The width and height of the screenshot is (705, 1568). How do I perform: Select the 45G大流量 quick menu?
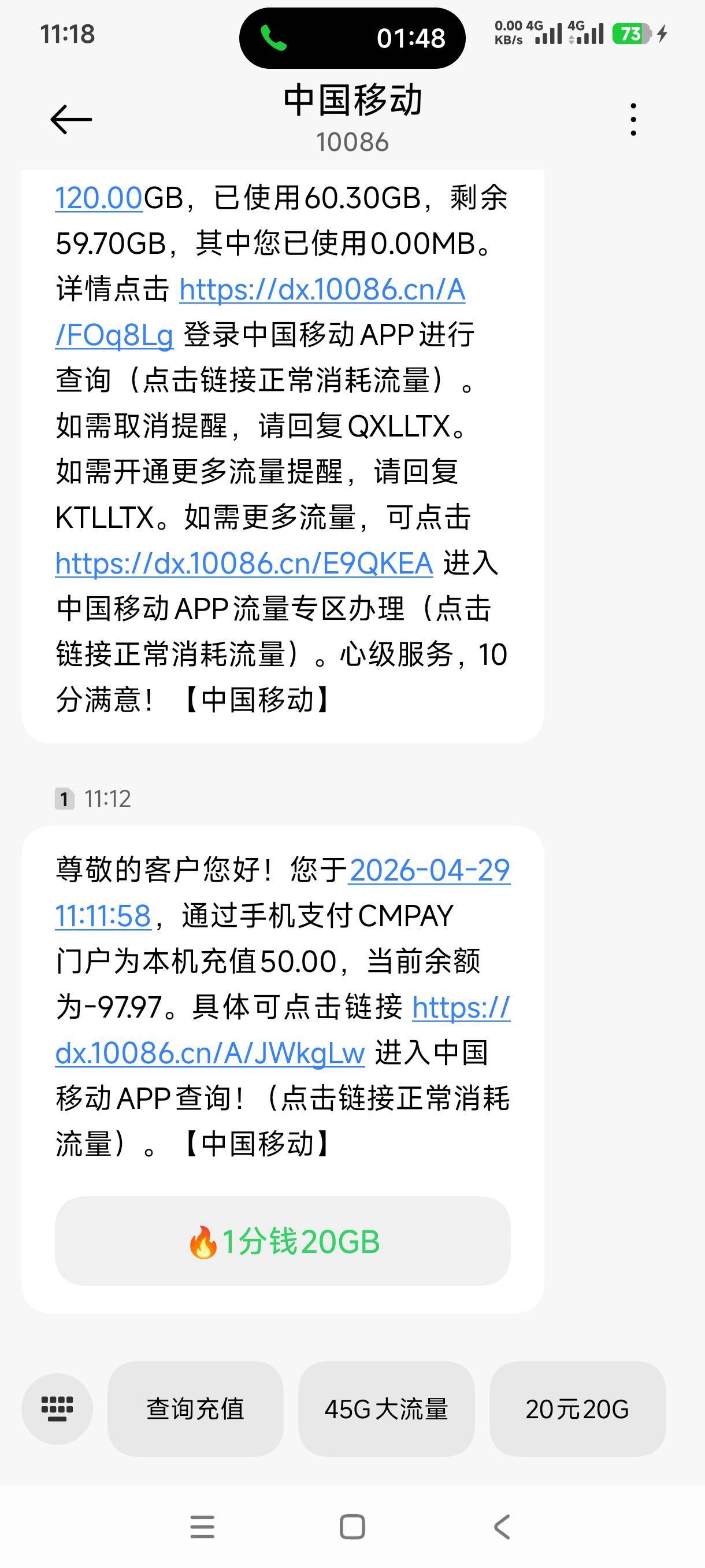pos(386,1409)
